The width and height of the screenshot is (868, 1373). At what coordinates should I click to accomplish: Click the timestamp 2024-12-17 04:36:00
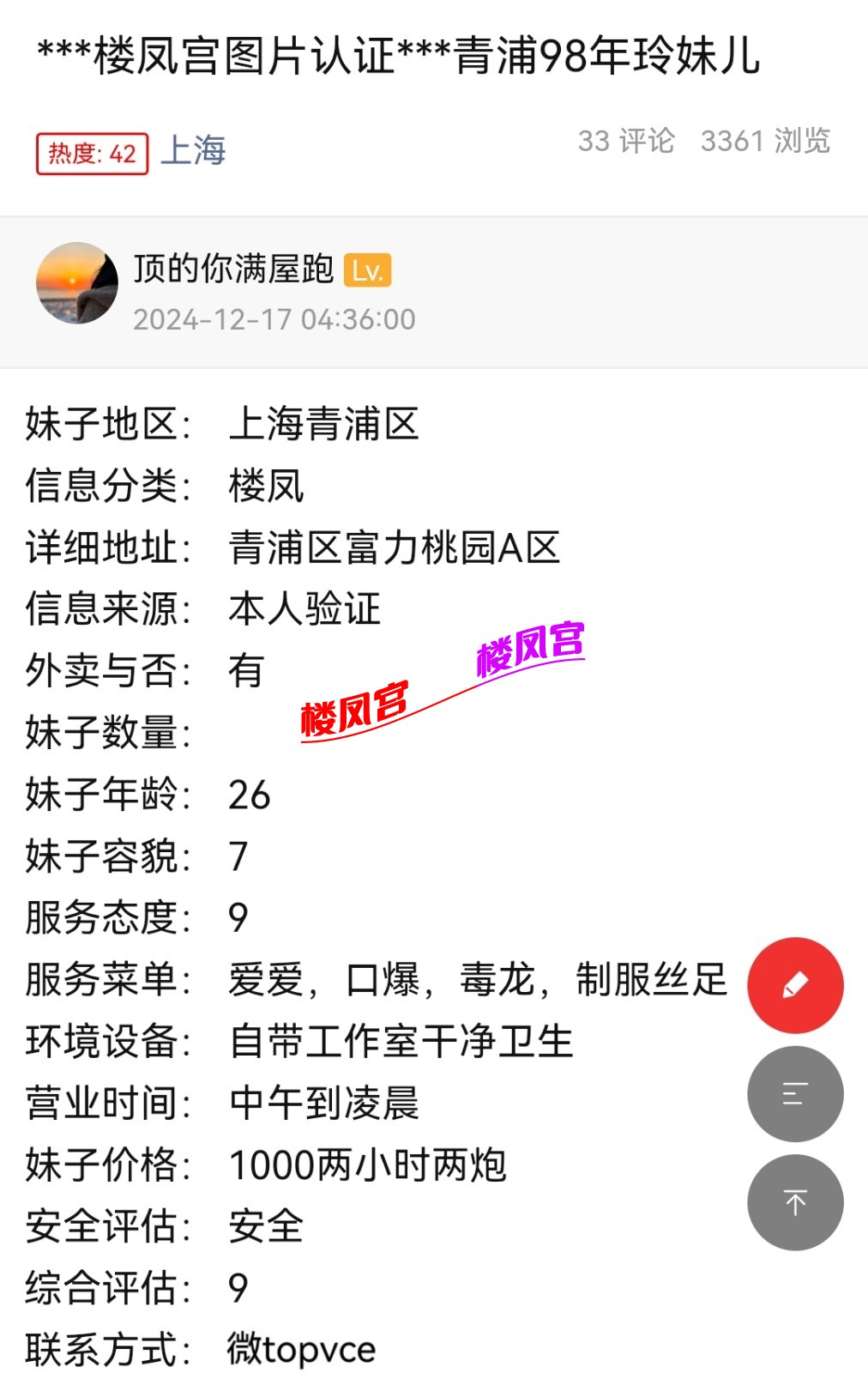274,319
